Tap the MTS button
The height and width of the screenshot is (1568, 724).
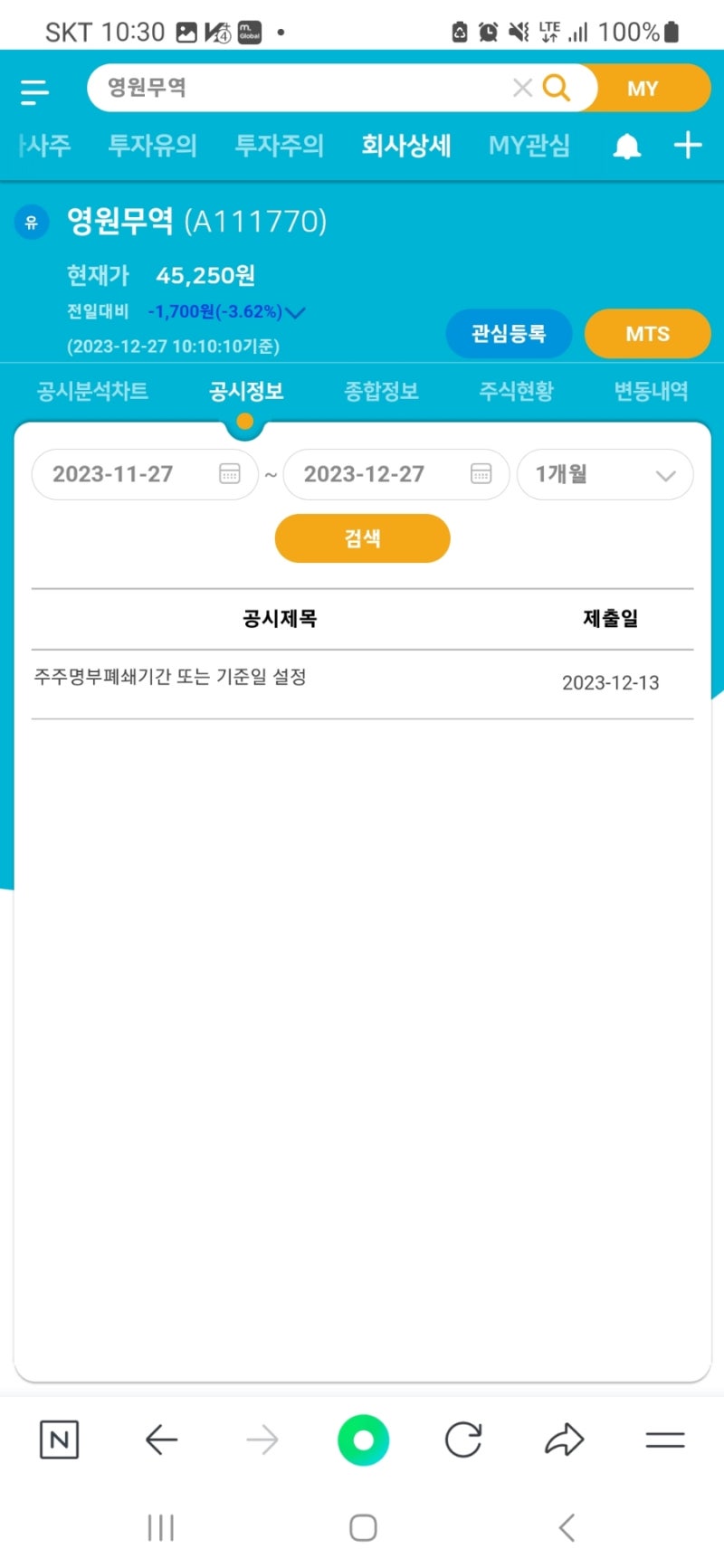pos(648,333)
